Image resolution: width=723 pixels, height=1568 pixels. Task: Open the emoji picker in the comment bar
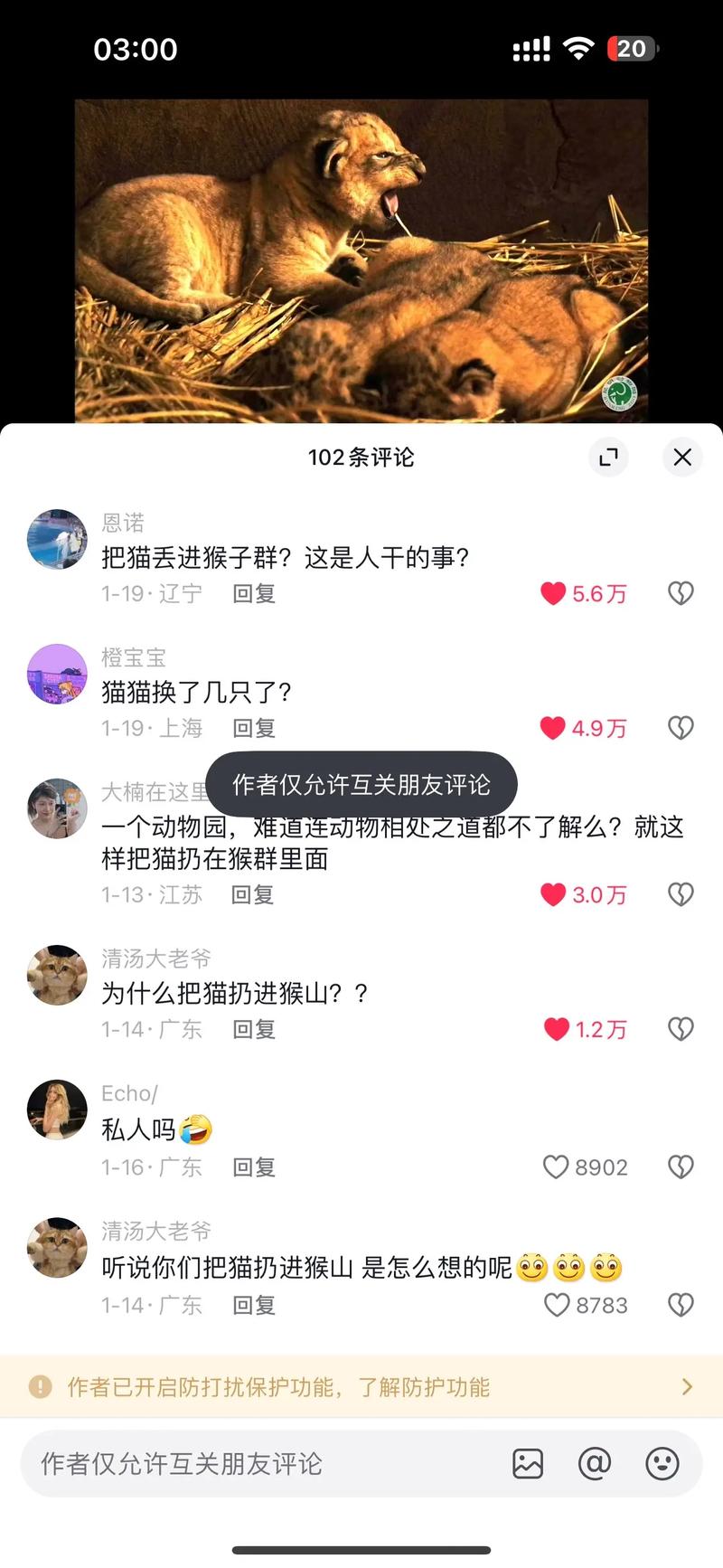click(662, 1462)
